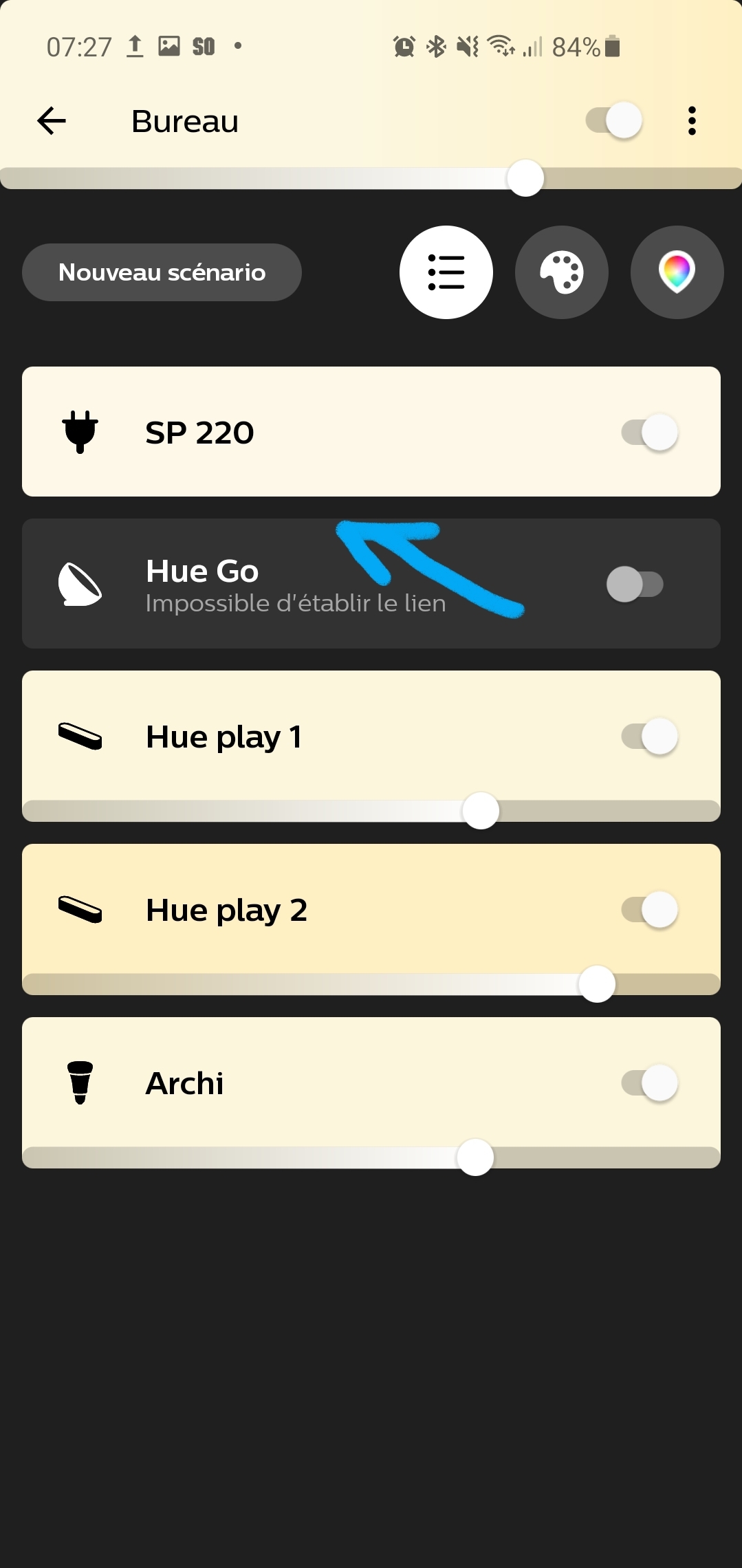Tap the Bureau room brightness slider
Viewport: 742px width, 1568px height.
[x=371, y=178]
